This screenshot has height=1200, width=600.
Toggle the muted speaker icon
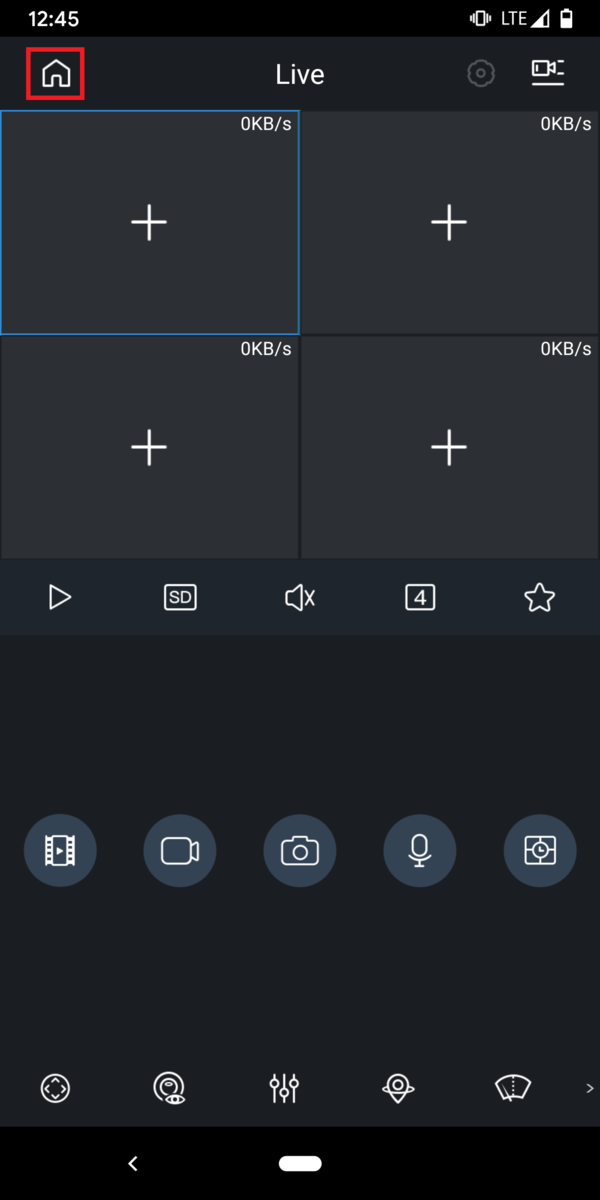(300, 598)
